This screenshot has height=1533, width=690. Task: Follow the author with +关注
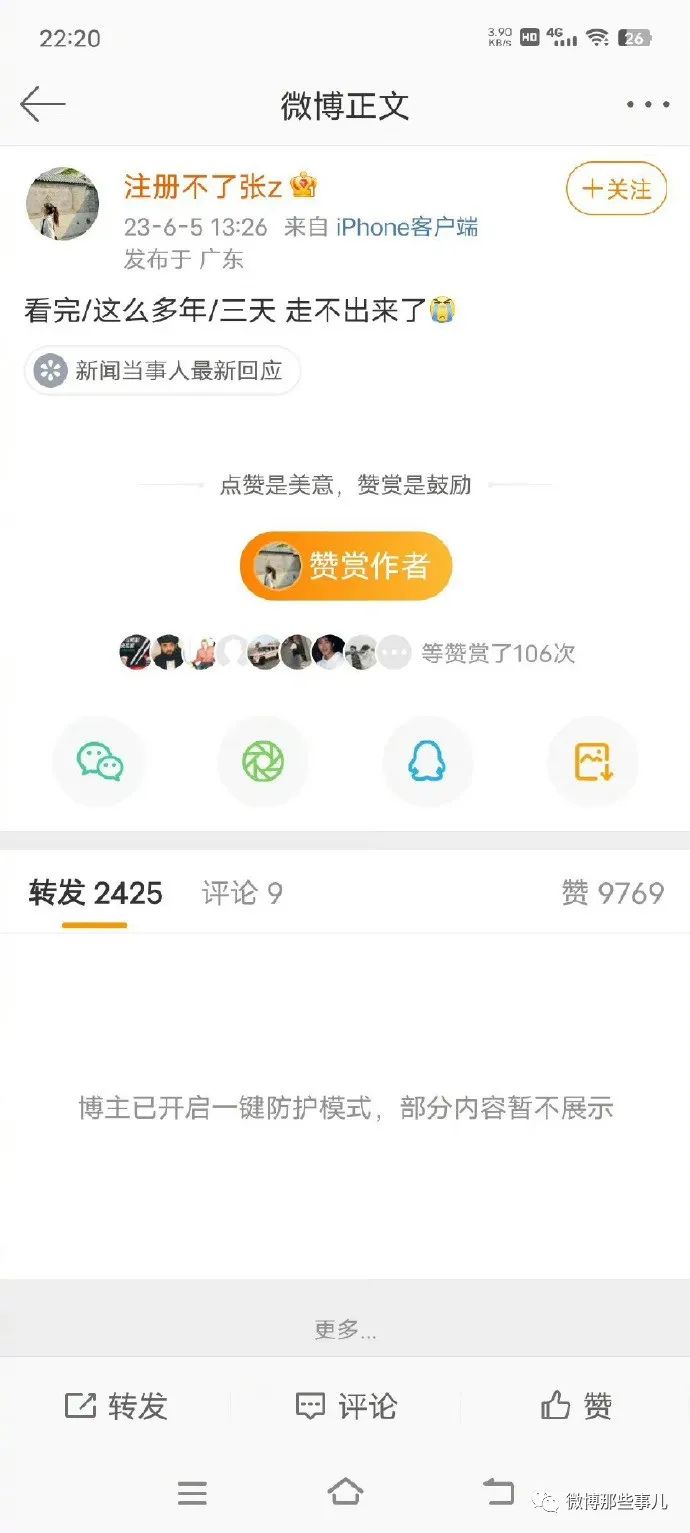616,189
